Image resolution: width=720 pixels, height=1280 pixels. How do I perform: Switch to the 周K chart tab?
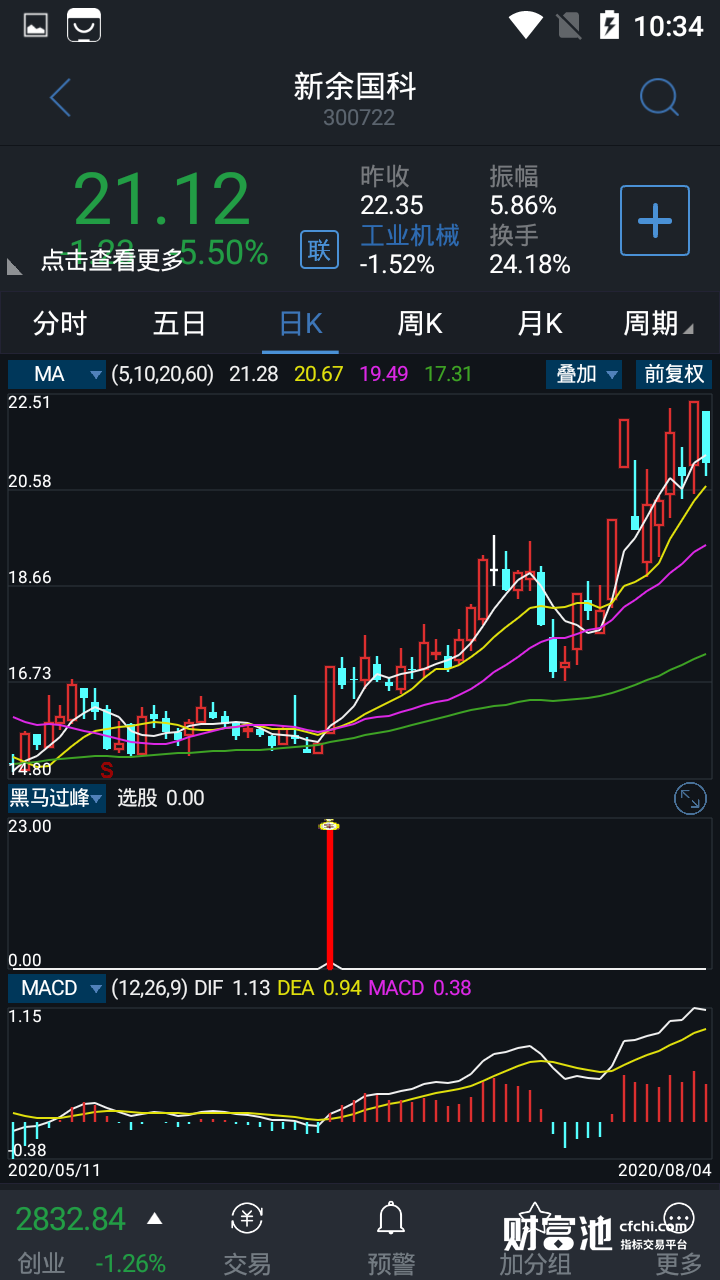(420, 324)
